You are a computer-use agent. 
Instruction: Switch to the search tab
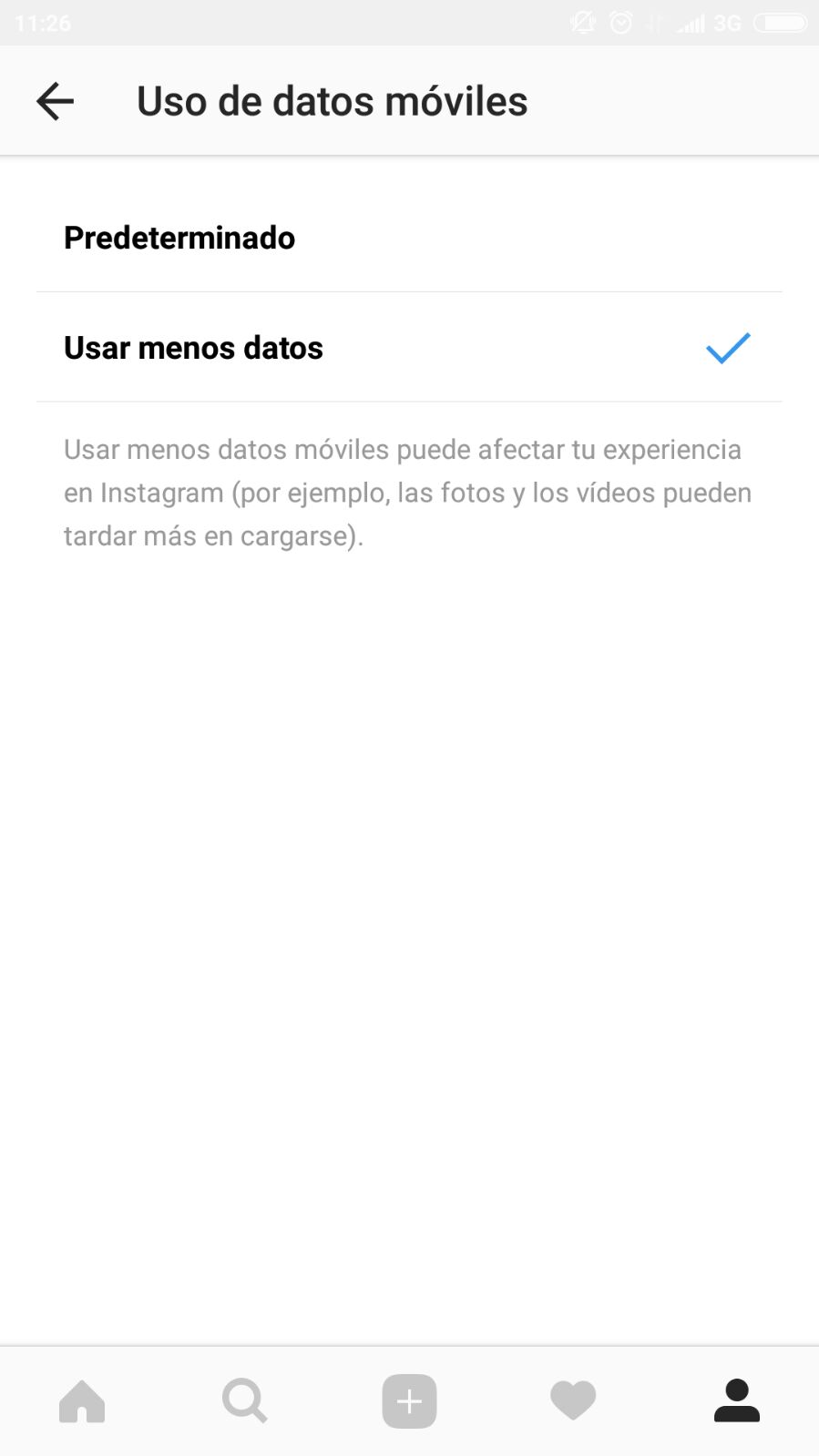(245, 1400)
